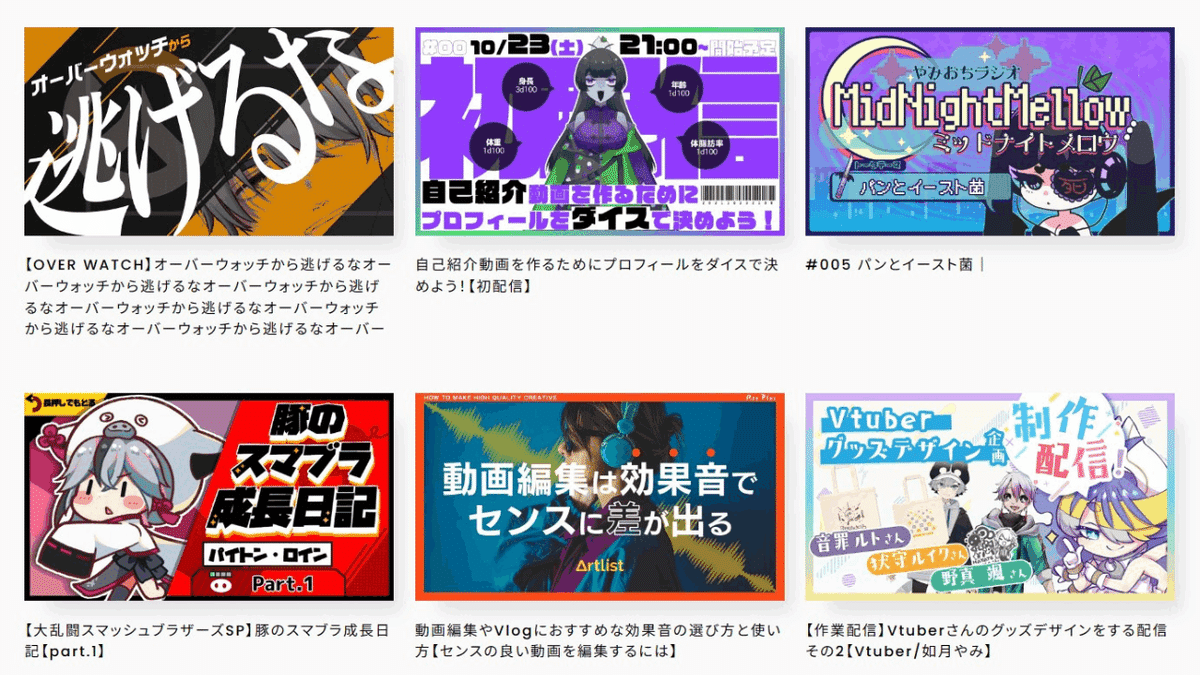Open the OVER WATCH 逃げるな video card
Image resolution: width=1200 pixels, height=675 pixels.
208,131
